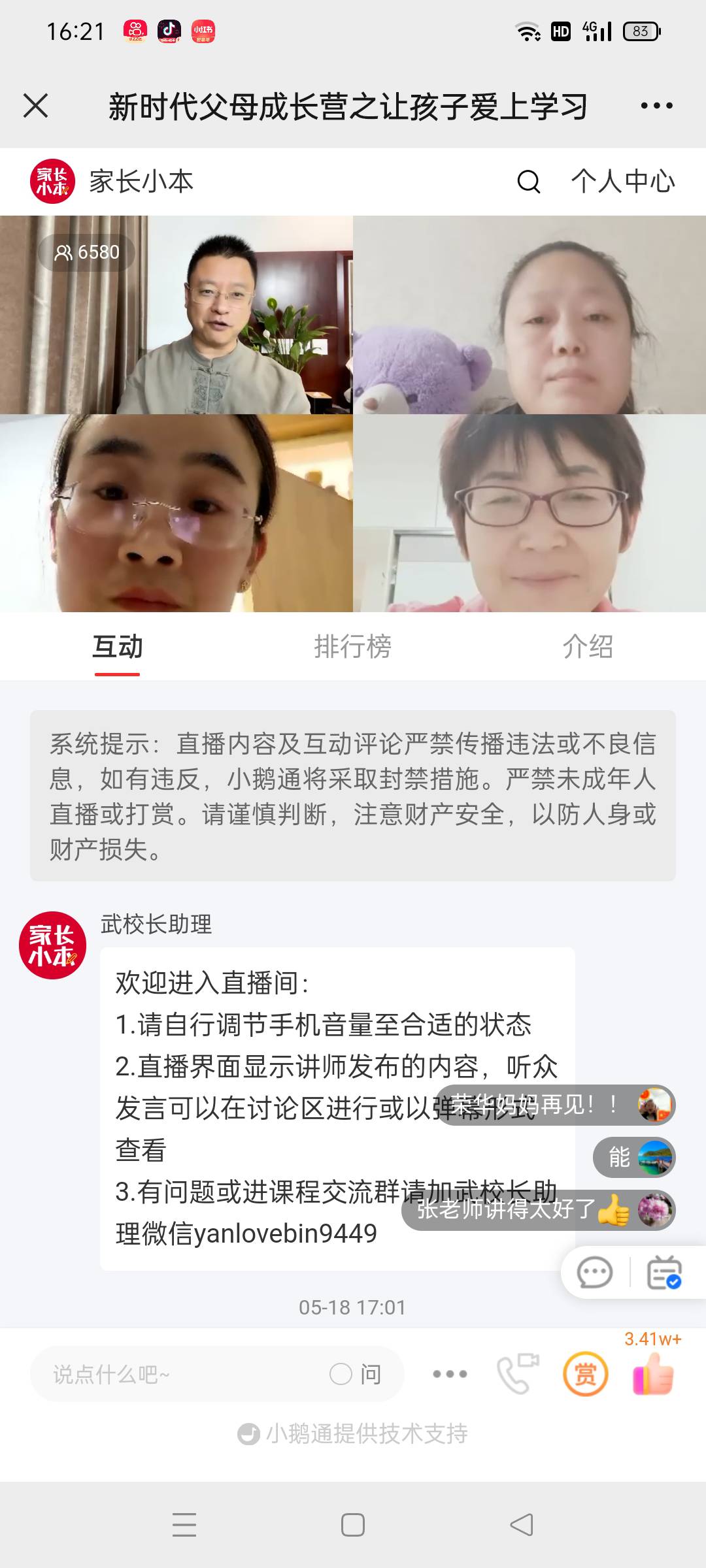Toggle danmaku display with the TV icon
This screenshot has width=706, height=1568.
click(662, 1273)
